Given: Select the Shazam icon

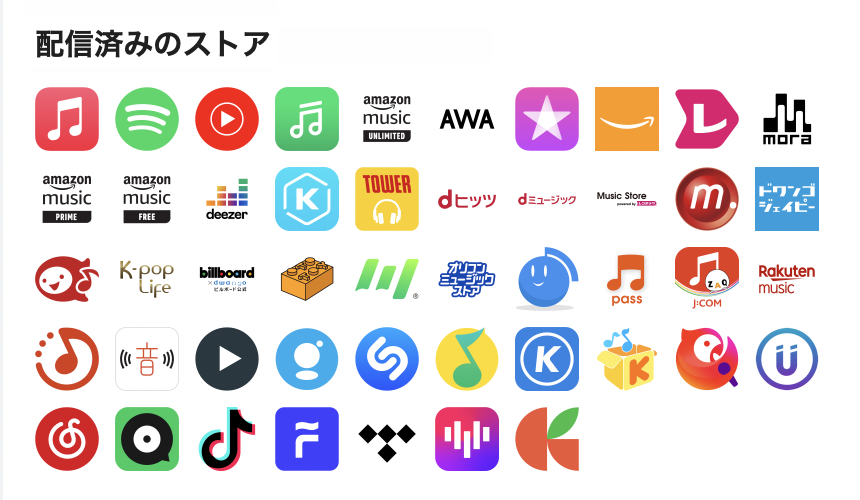Looking at the screenshot, I should [387, 359].
